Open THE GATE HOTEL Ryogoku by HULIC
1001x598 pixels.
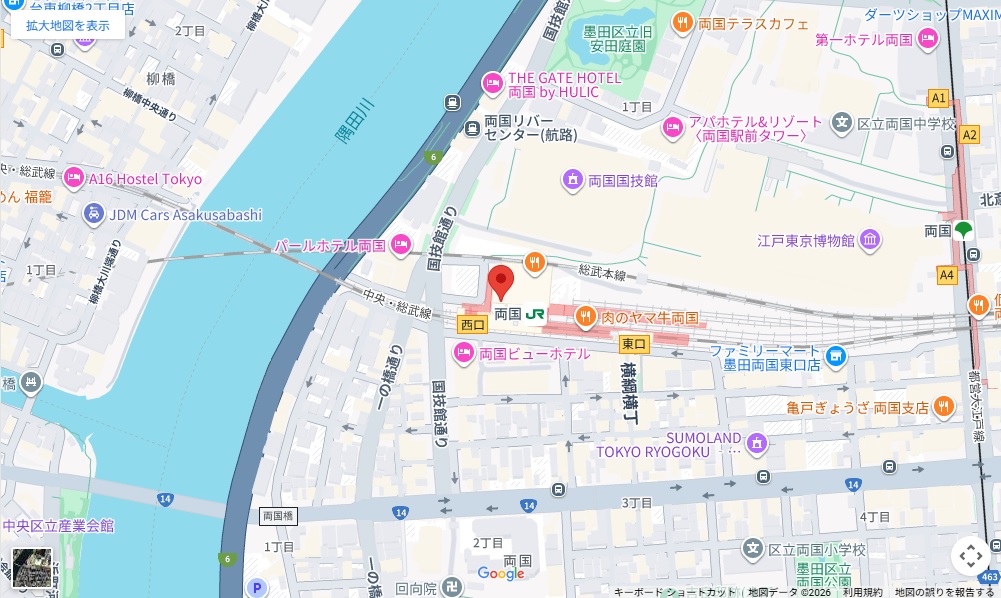[491, 84]
